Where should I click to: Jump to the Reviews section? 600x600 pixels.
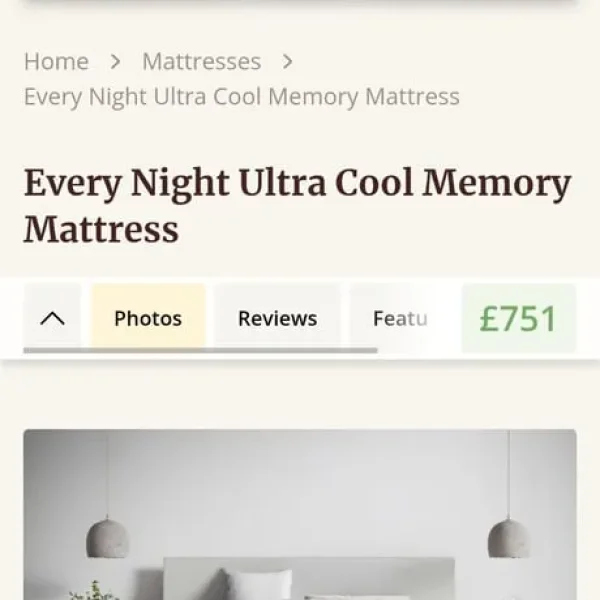(x=277, y=319)
